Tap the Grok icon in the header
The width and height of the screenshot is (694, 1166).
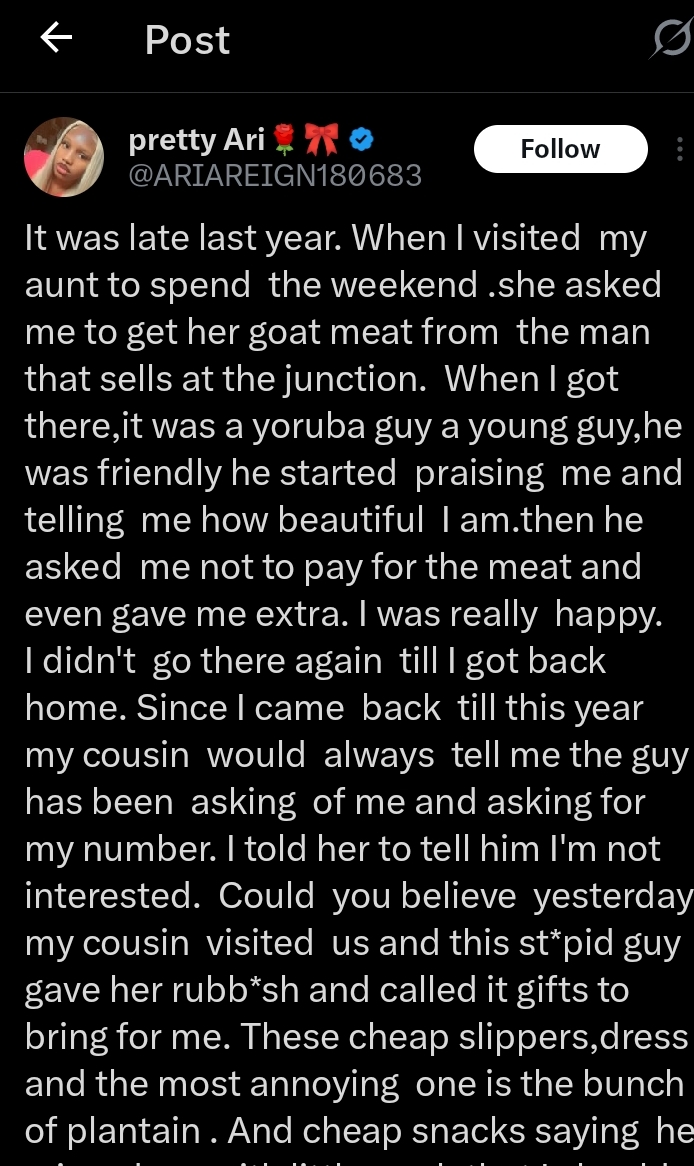pyautogui.click(x=672, y=40)
